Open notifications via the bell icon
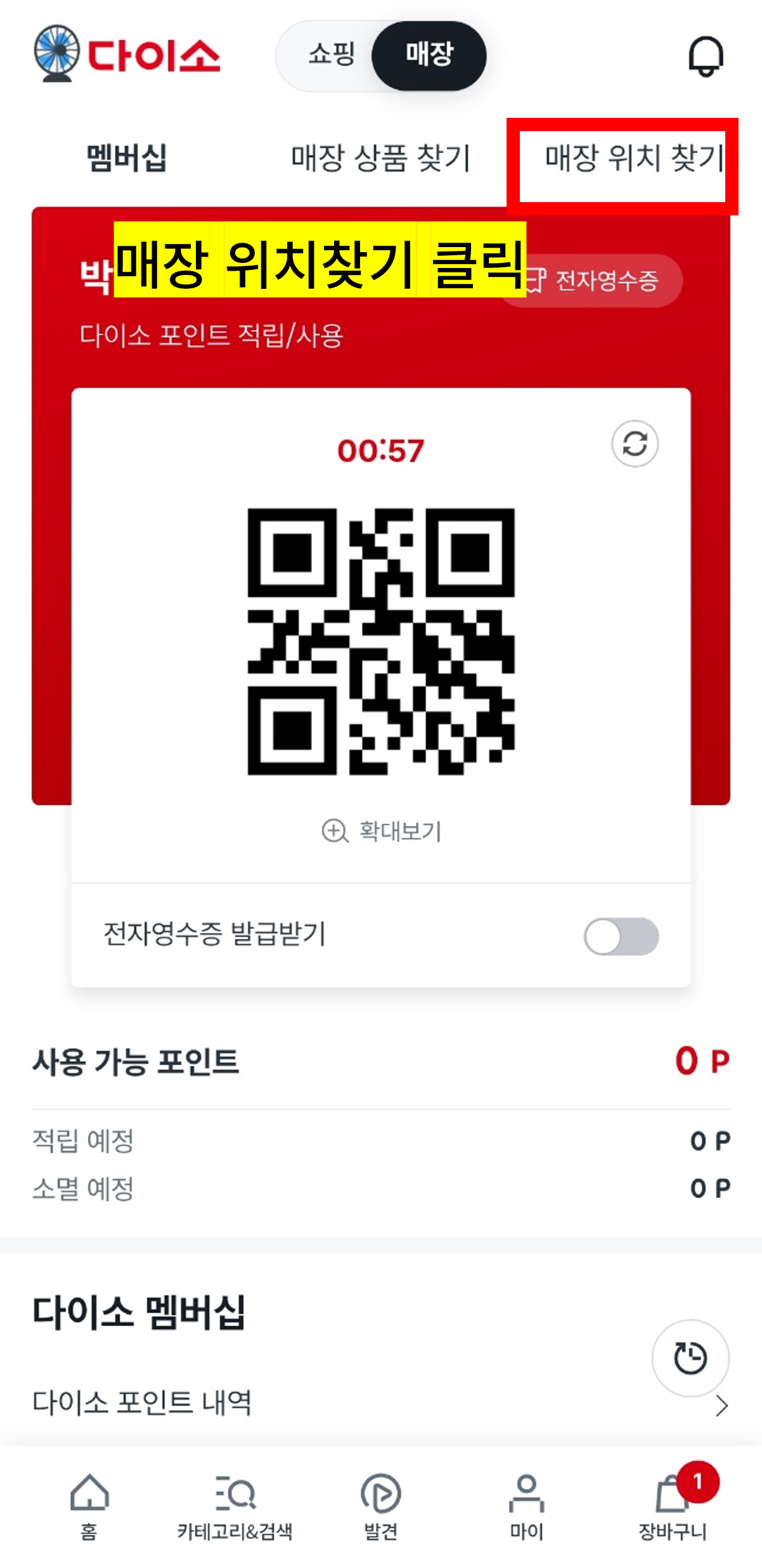The width and height of the screenshot is (762, 1568). pyautogui.click(x=706, y=56)
